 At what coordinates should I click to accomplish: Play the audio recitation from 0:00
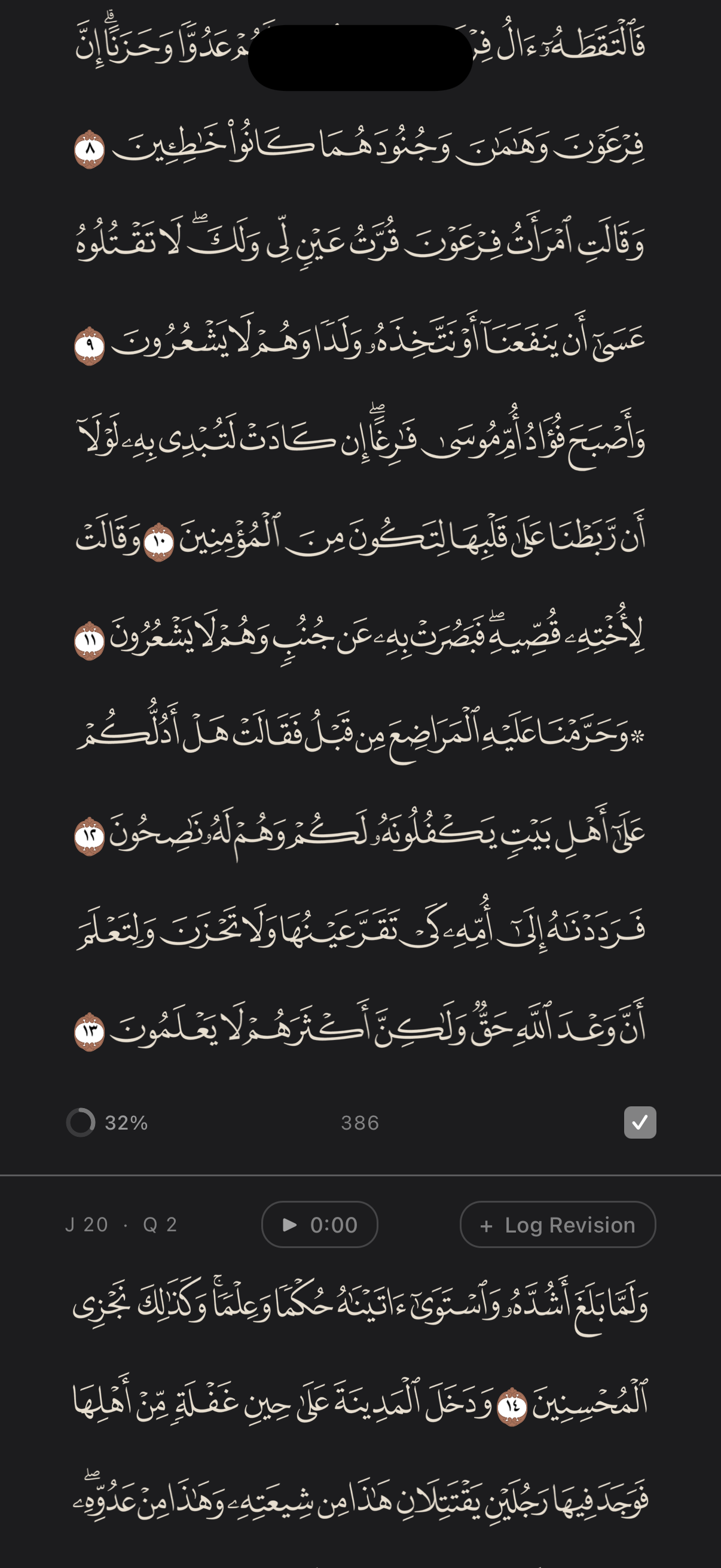[319, 1224]
